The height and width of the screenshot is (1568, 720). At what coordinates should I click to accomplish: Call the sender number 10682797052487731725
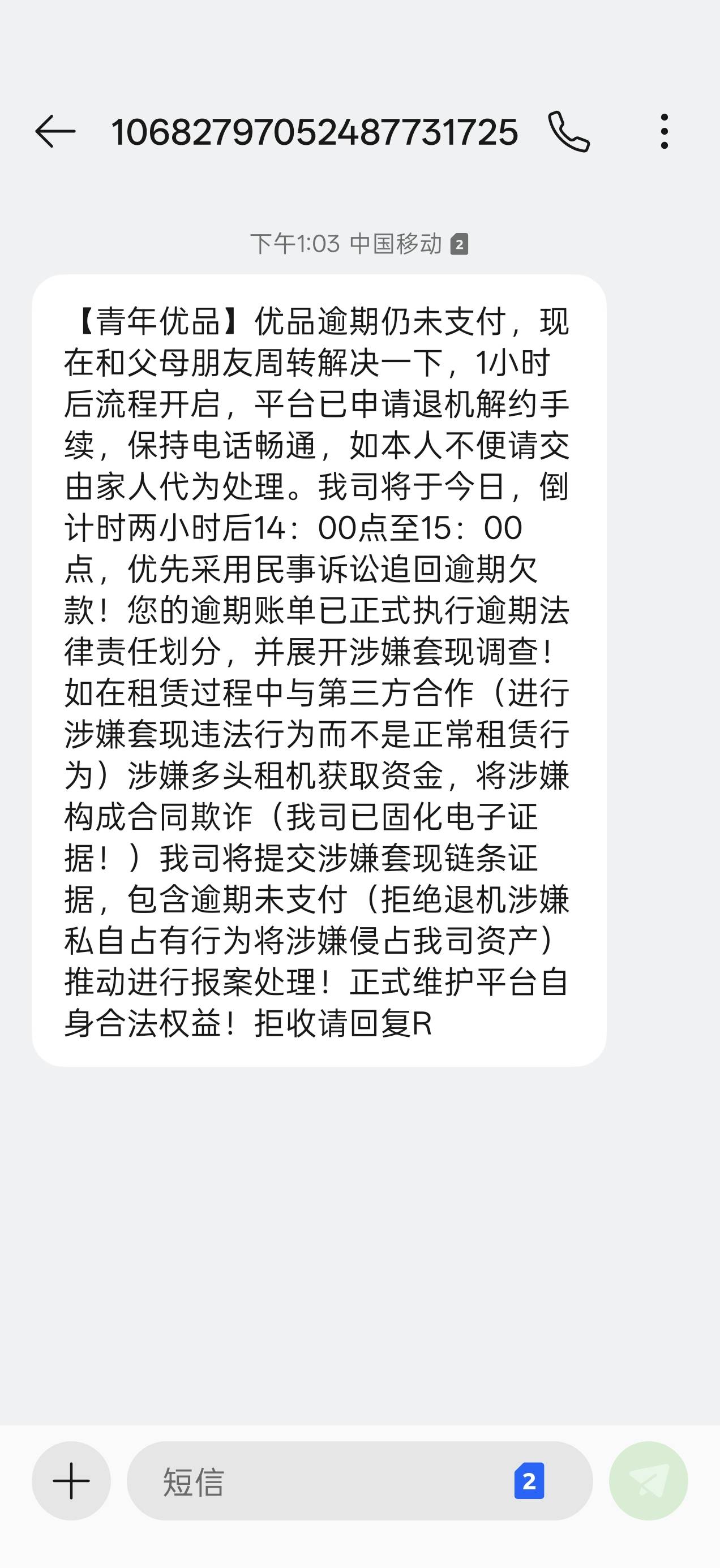click(x=569, y=131)
